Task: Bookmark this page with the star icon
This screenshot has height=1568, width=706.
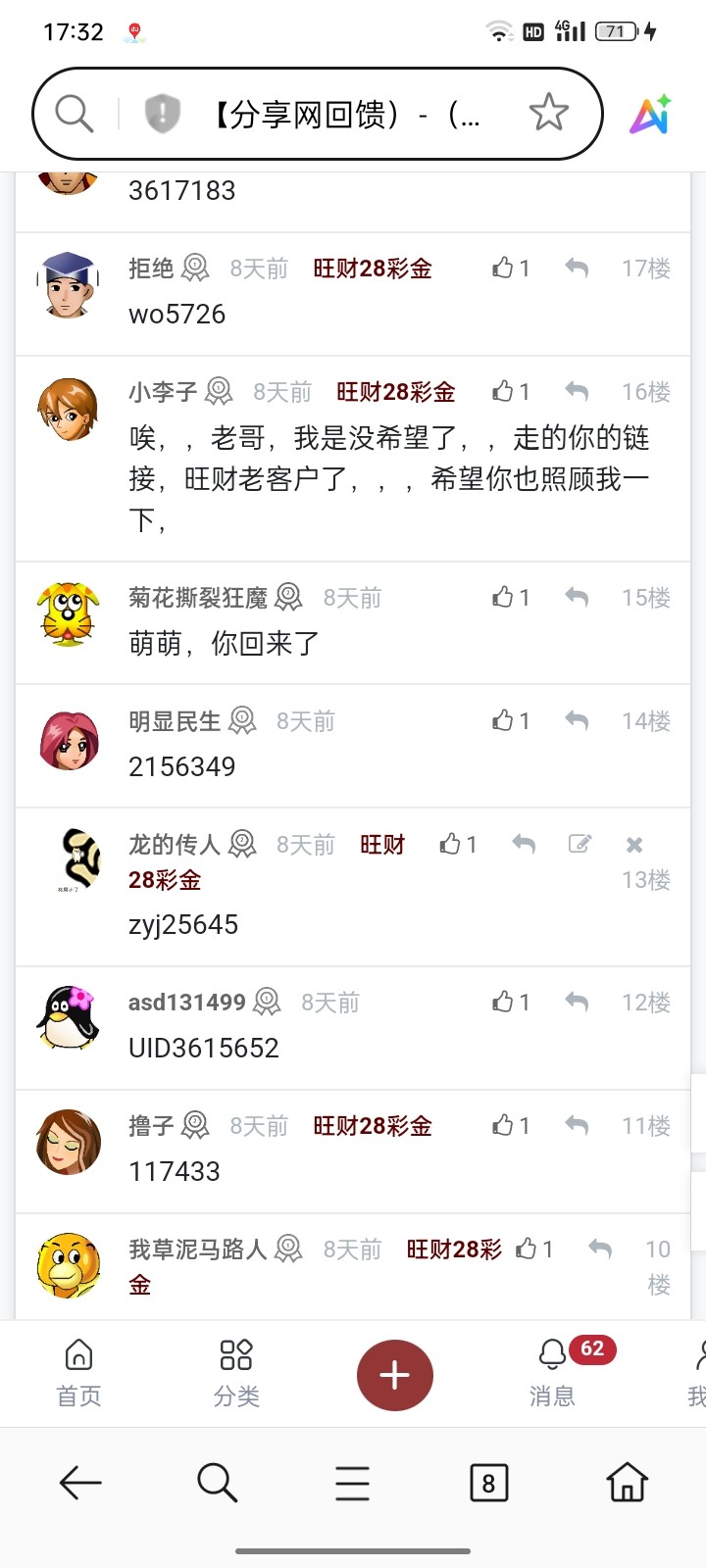Action: (548, 114)
